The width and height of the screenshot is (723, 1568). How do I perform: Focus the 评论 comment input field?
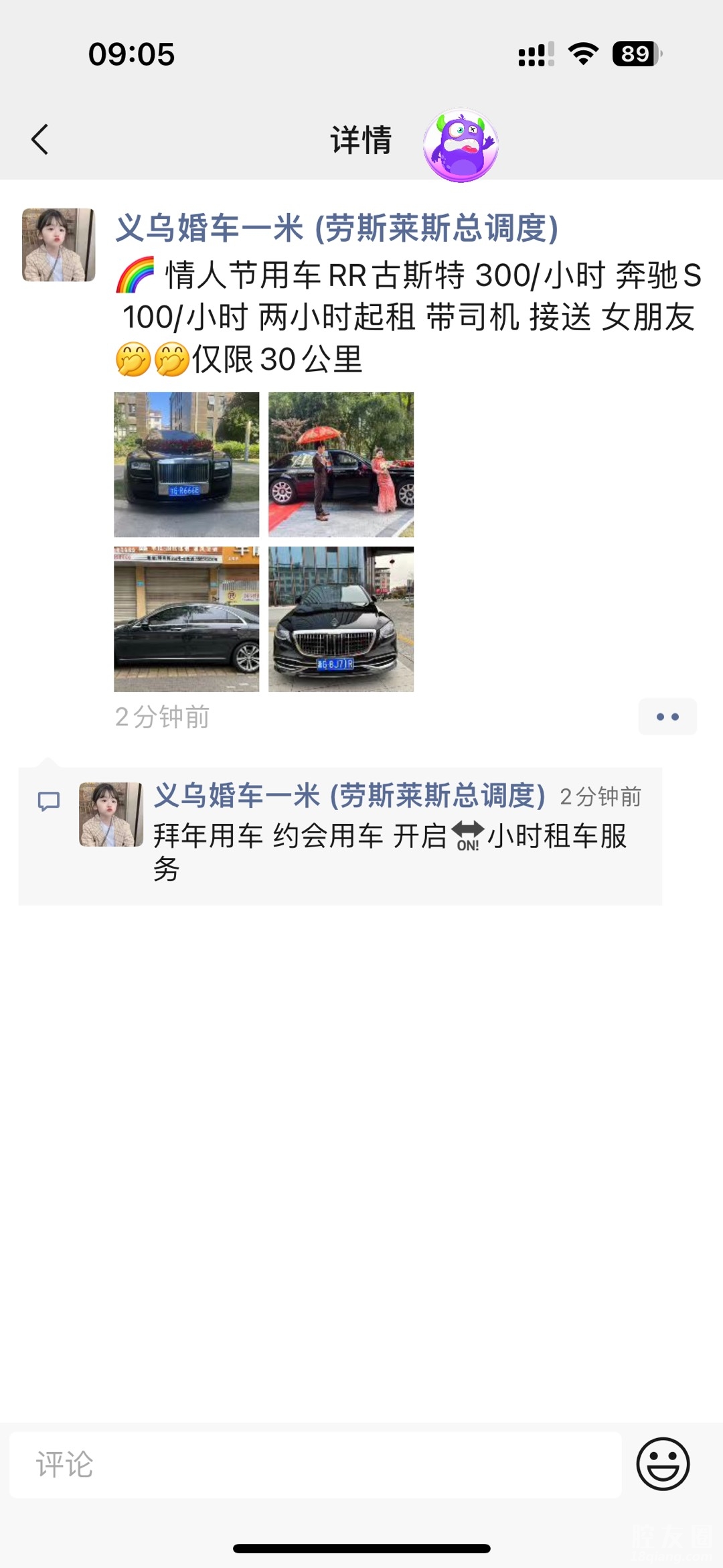[x=315, y=1464]
